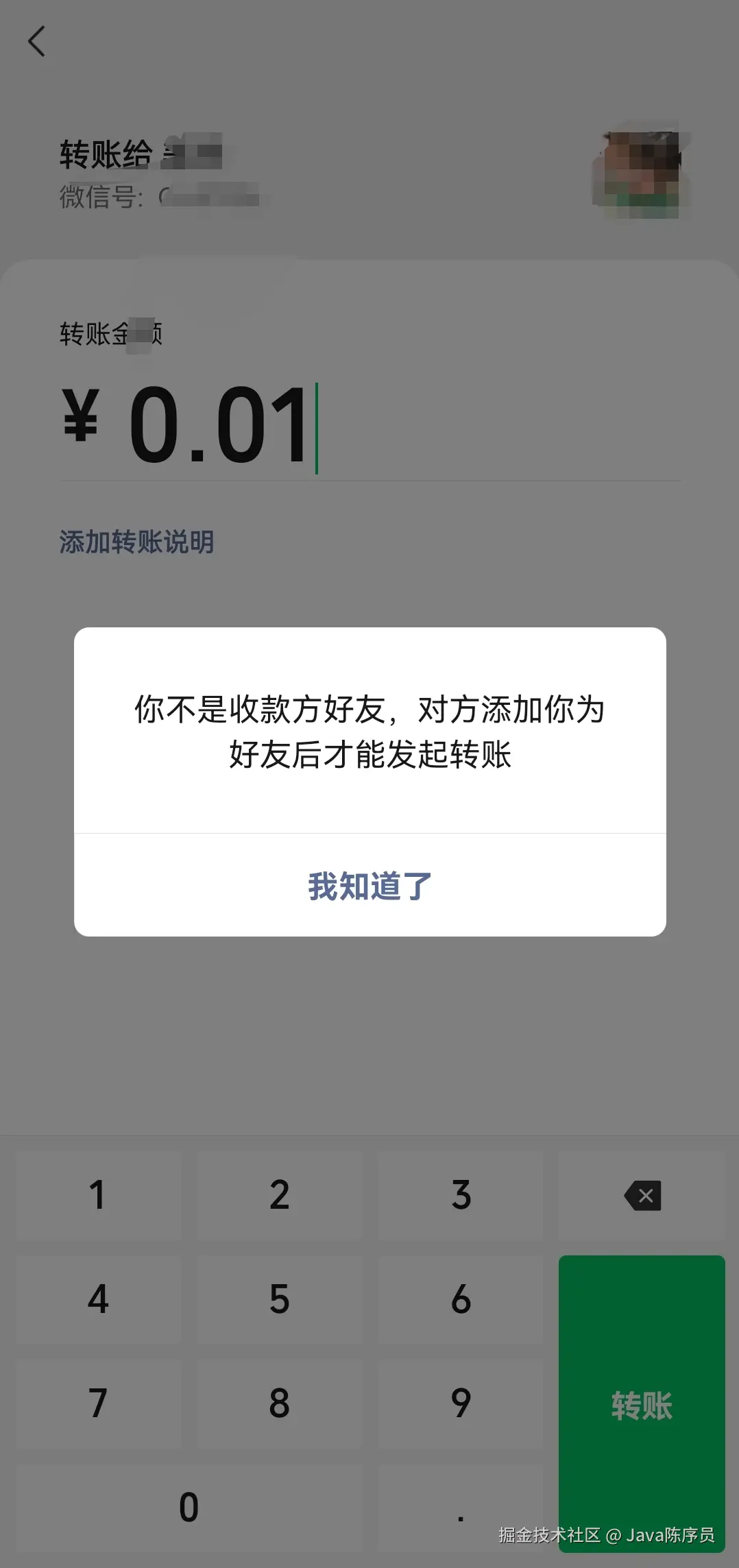Delete a digit with the backspace key
This screenshot has width=739, height=1568.
tap(642, 1196)
